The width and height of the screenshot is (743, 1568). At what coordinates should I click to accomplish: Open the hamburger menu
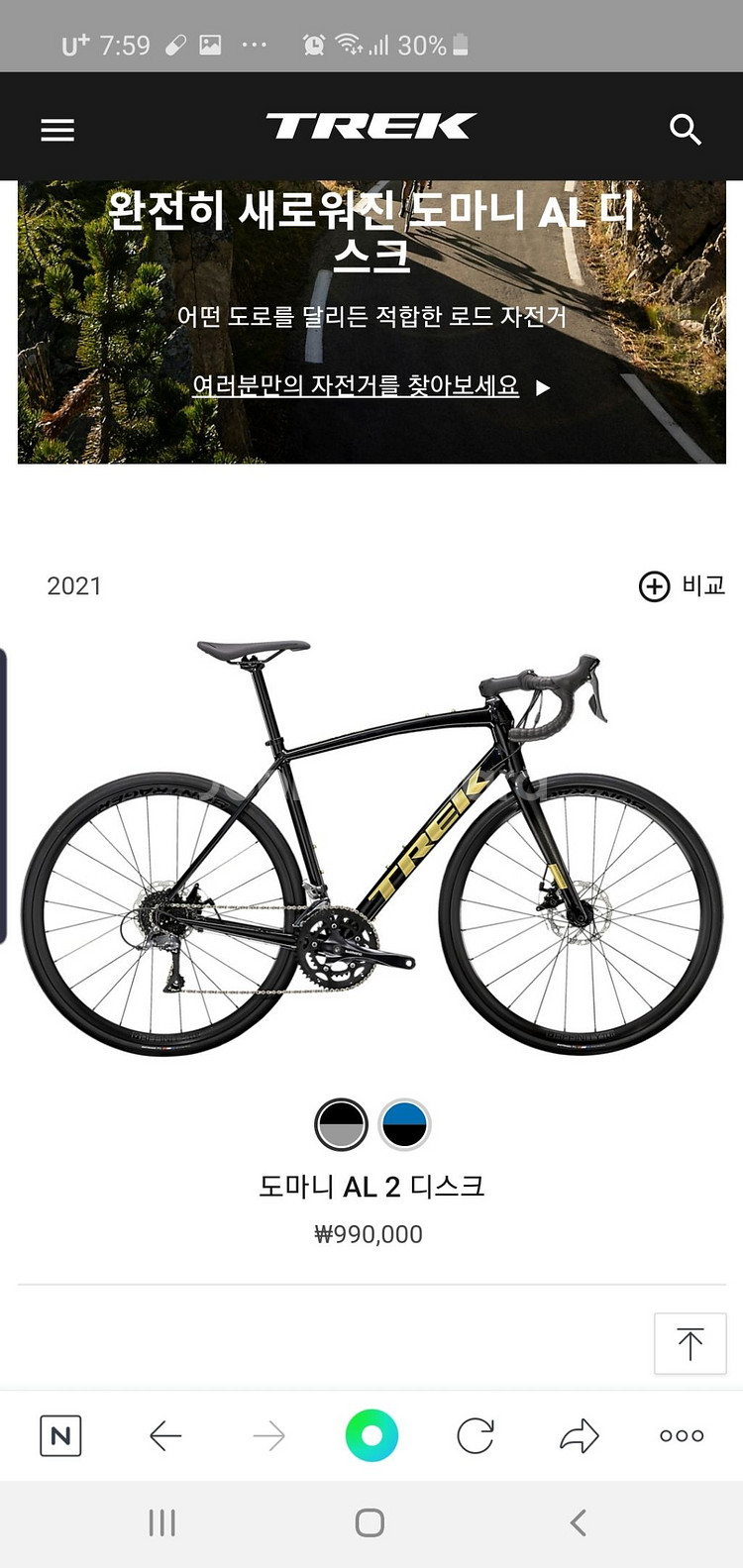pyautogui.click(x=57, y=130)
